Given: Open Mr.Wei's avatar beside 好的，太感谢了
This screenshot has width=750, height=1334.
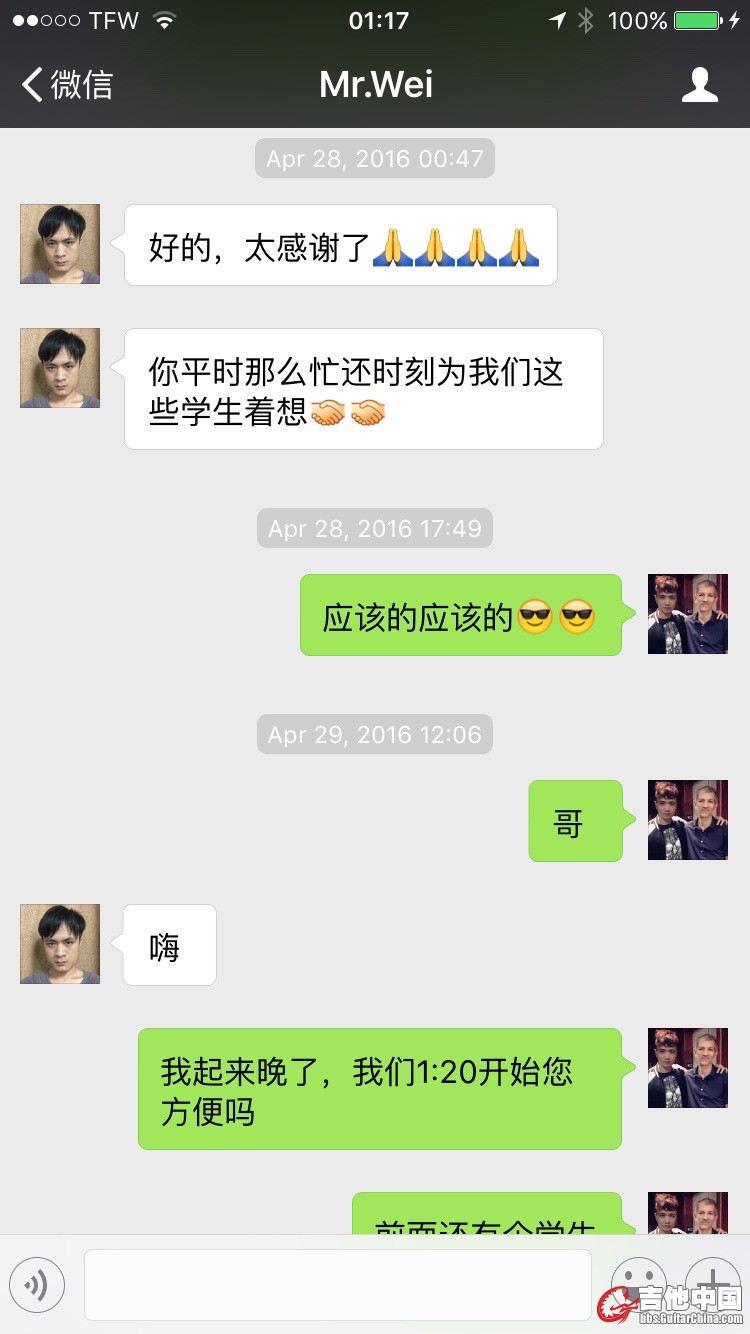Looking at the screenshot, I should (x=60, y=244).
